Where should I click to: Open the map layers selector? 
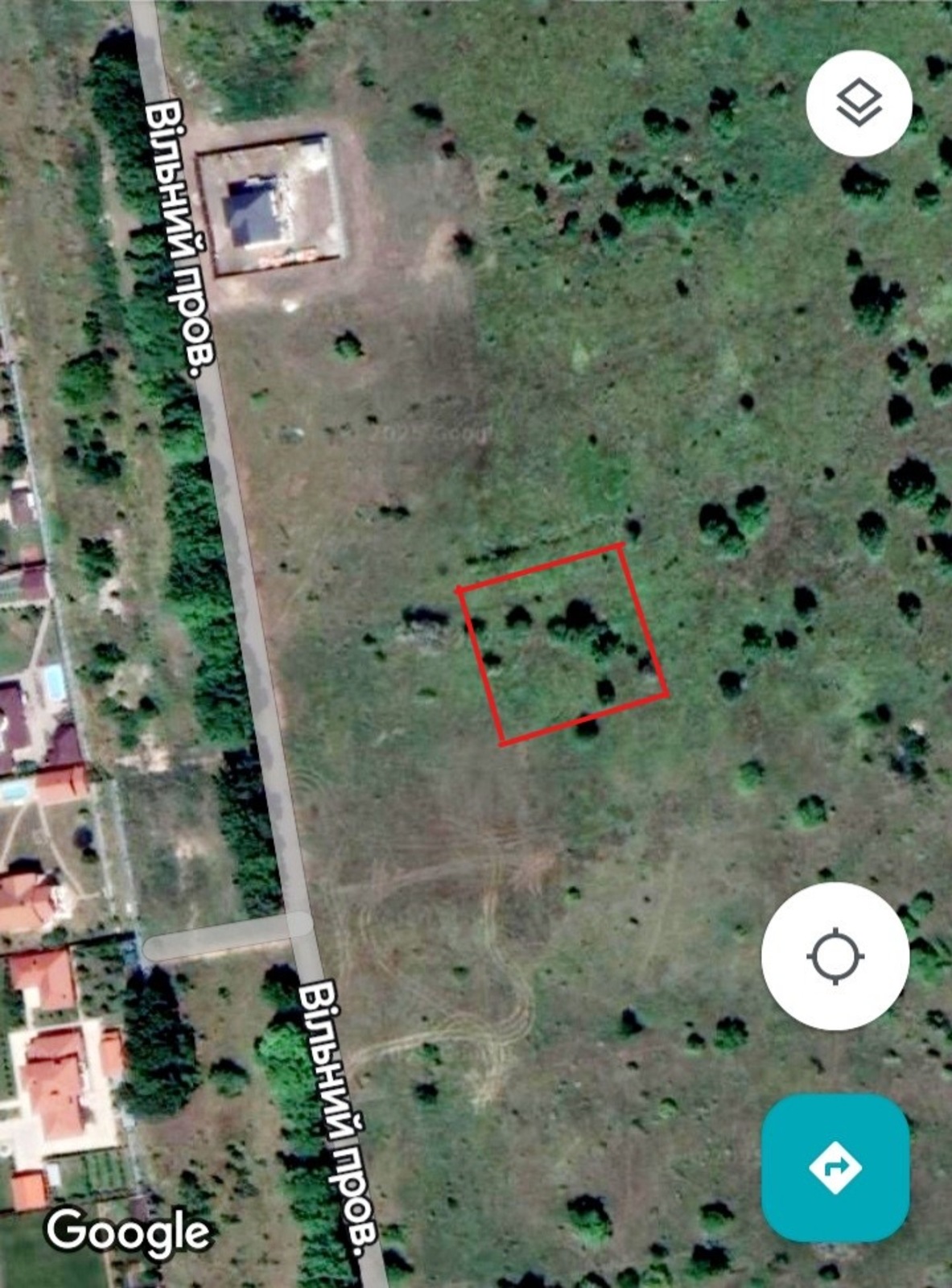pos(859,103)
